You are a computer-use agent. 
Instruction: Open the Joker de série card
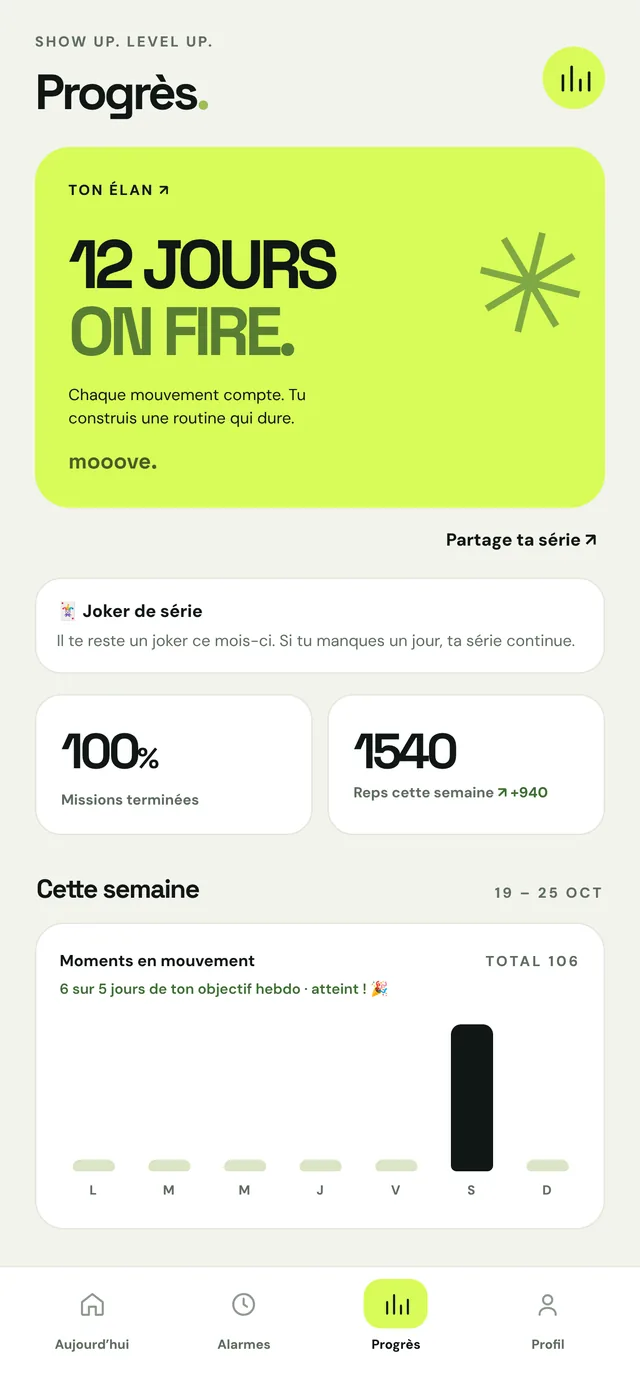320,625
